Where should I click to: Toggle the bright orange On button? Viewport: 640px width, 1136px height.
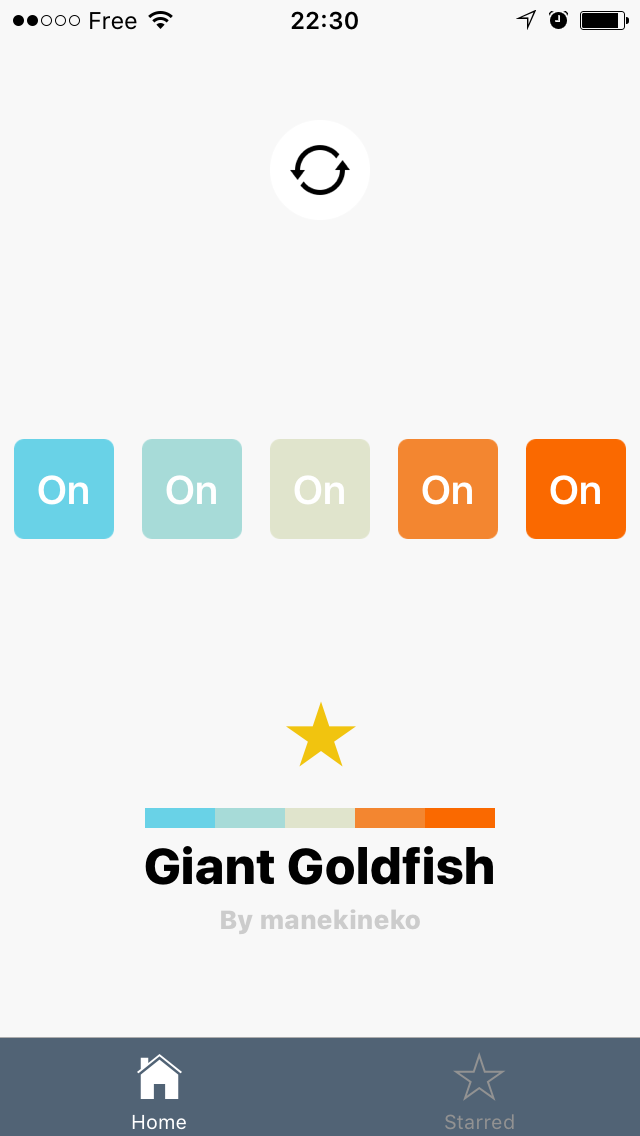point(576,489)
